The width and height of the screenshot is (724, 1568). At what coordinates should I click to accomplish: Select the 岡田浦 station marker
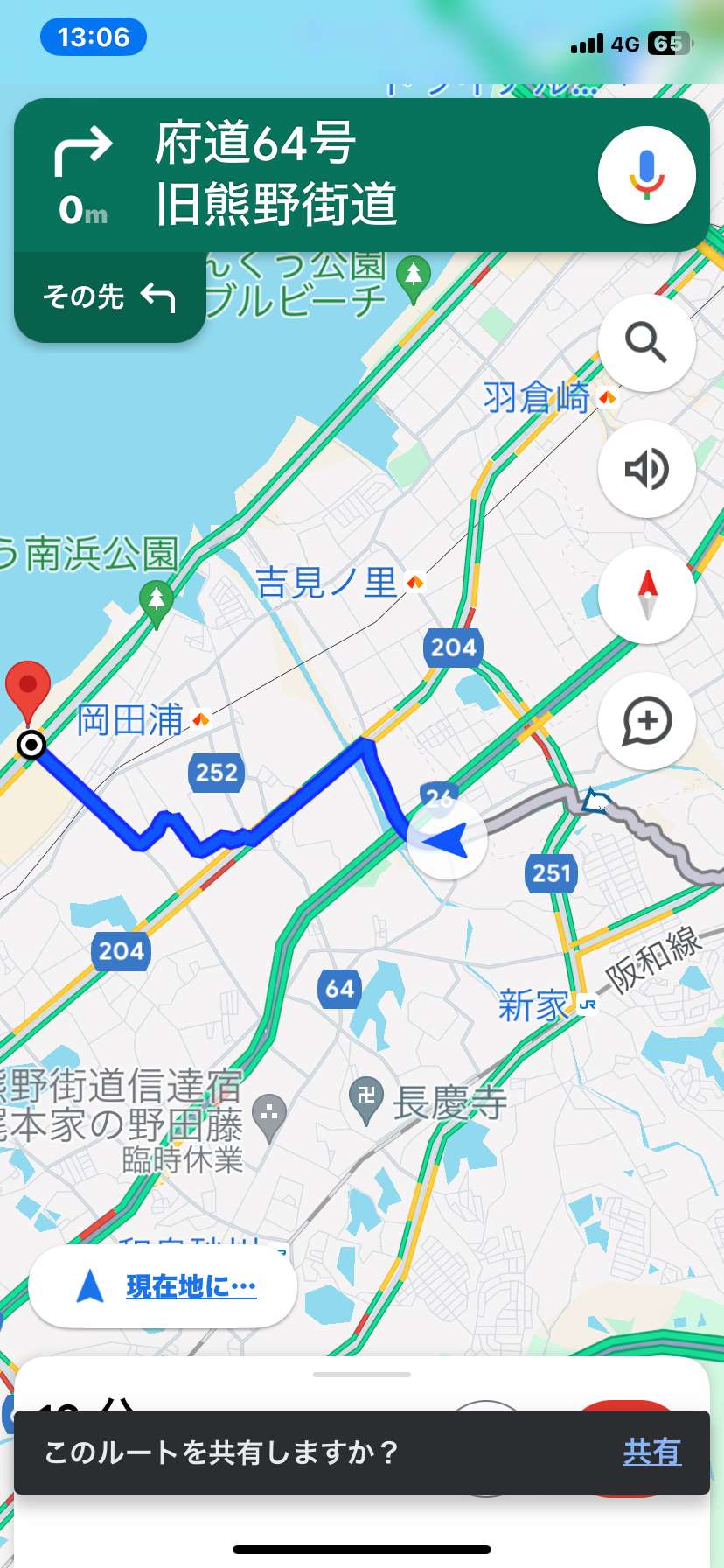201,719
